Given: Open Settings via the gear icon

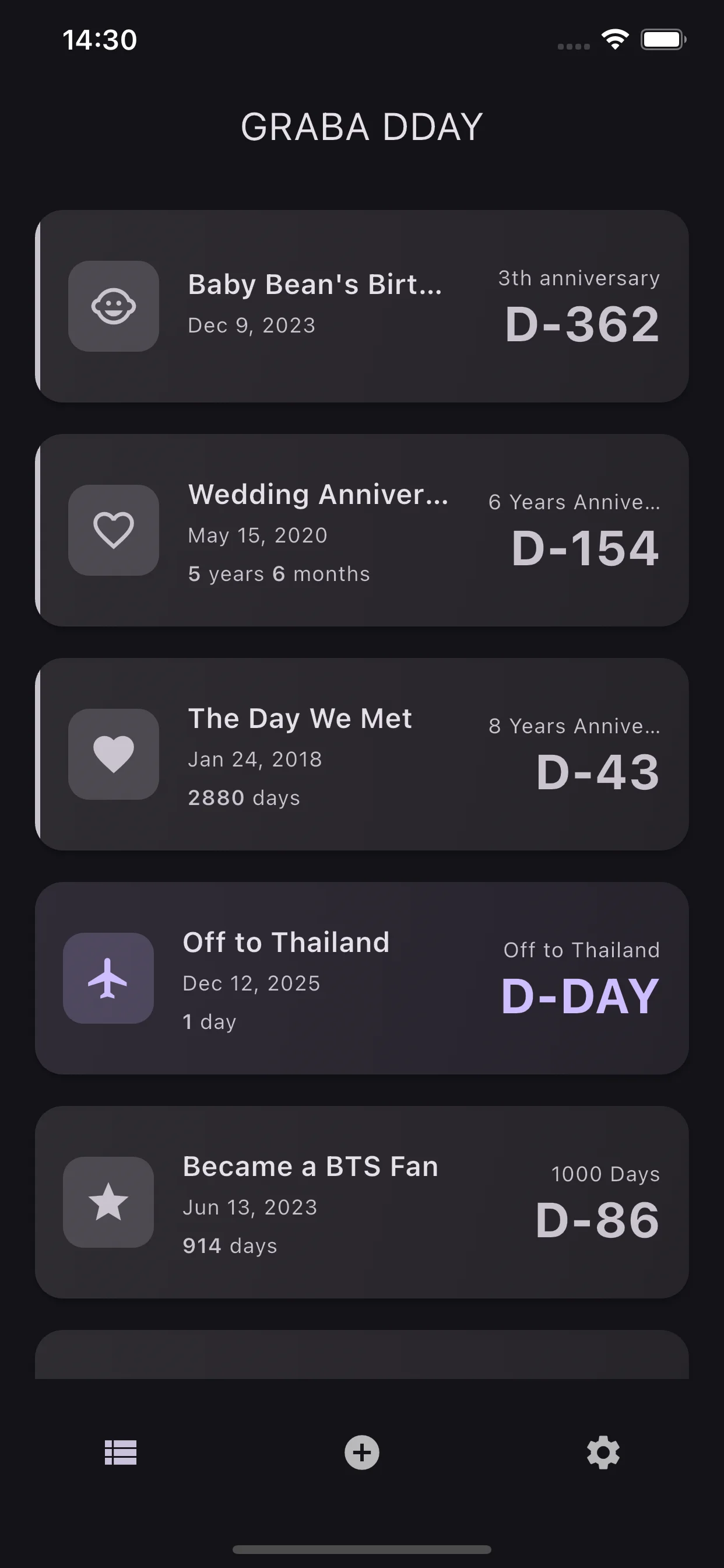Looking at the screenshot, I should pyautogui.click(x=603, y=1452).
